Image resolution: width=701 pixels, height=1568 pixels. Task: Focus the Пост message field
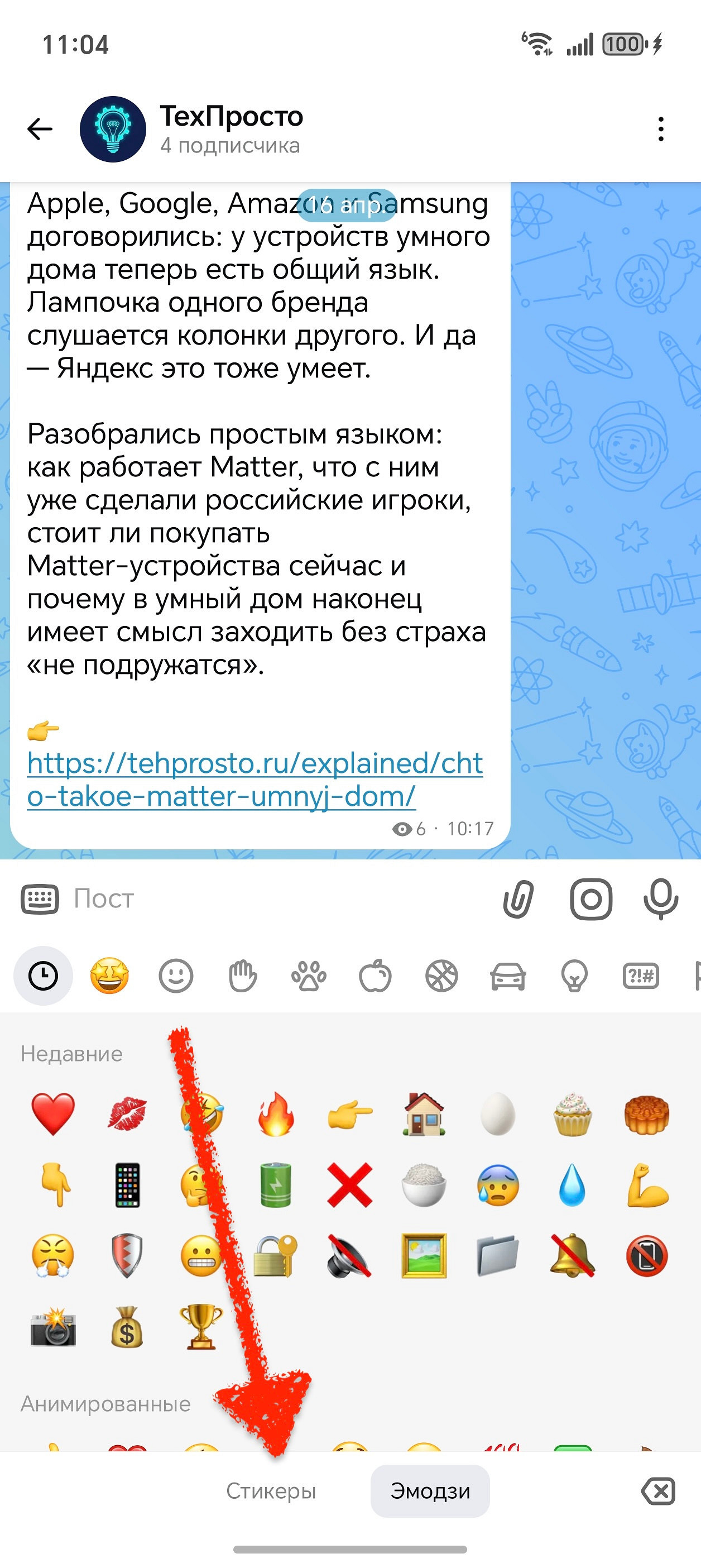[274, 899]
